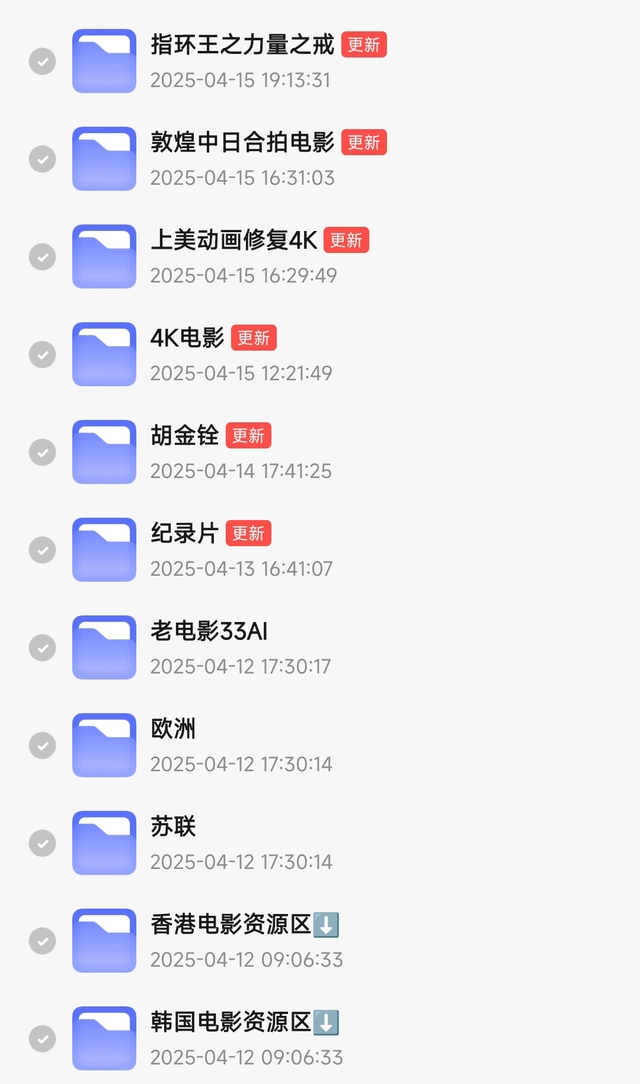Open the 欧洲 folder

pyautogui.click(x=320, y=745)
